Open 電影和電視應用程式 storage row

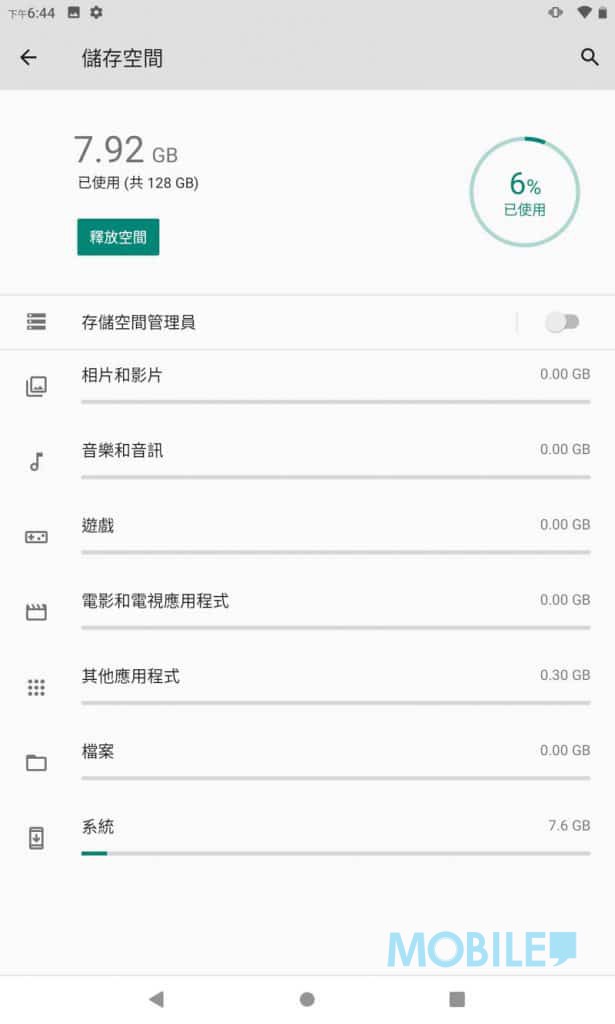coord(308,612)
